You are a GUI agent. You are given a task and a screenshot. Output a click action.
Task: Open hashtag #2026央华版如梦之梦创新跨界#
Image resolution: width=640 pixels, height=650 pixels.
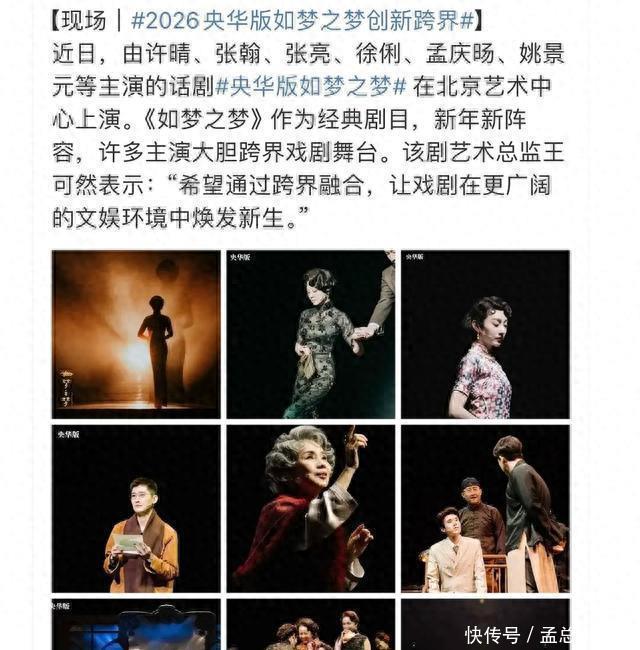(x=303, y=18)
